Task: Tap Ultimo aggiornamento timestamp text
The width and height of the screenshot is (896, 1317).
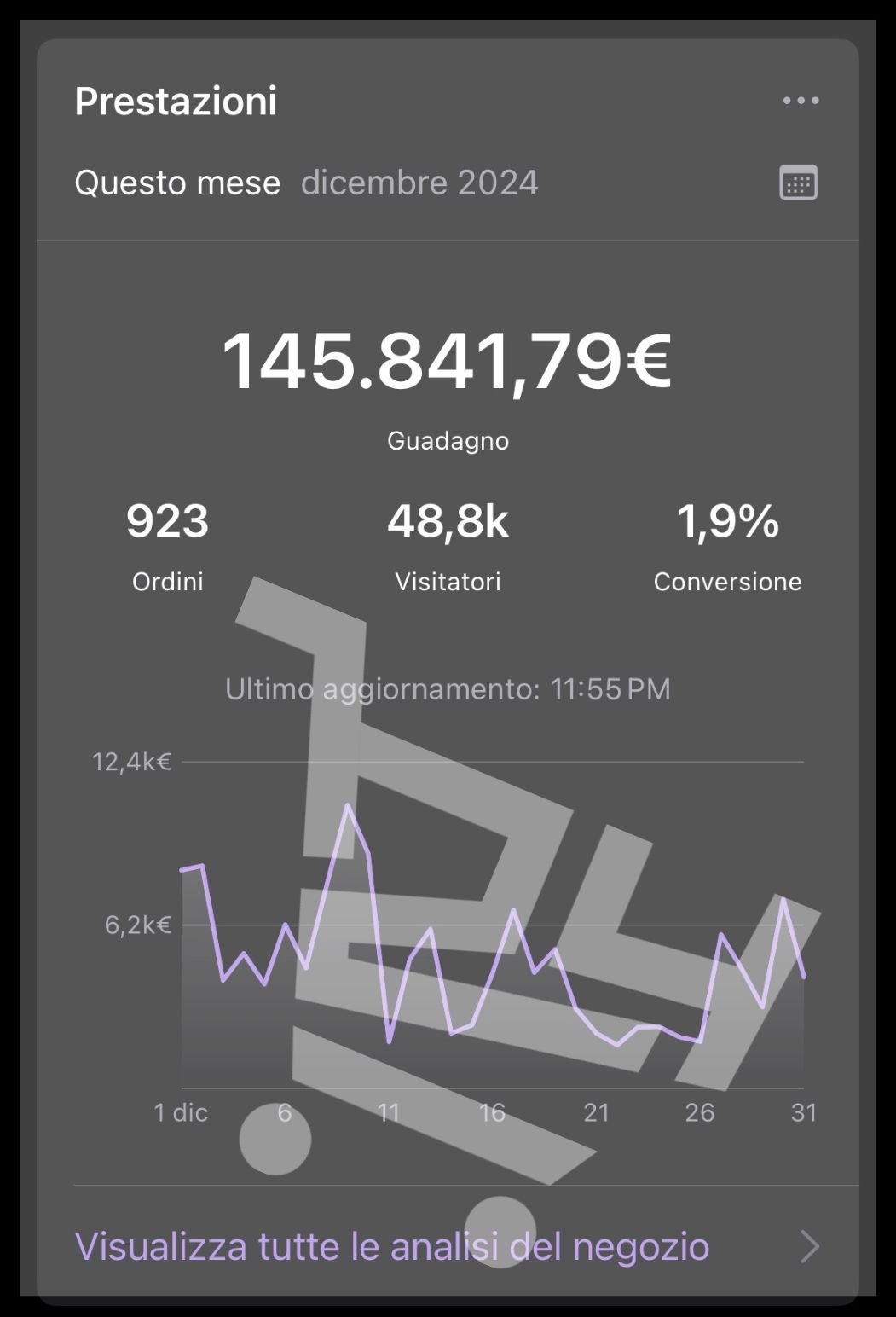Action: [x=447, y=688]
